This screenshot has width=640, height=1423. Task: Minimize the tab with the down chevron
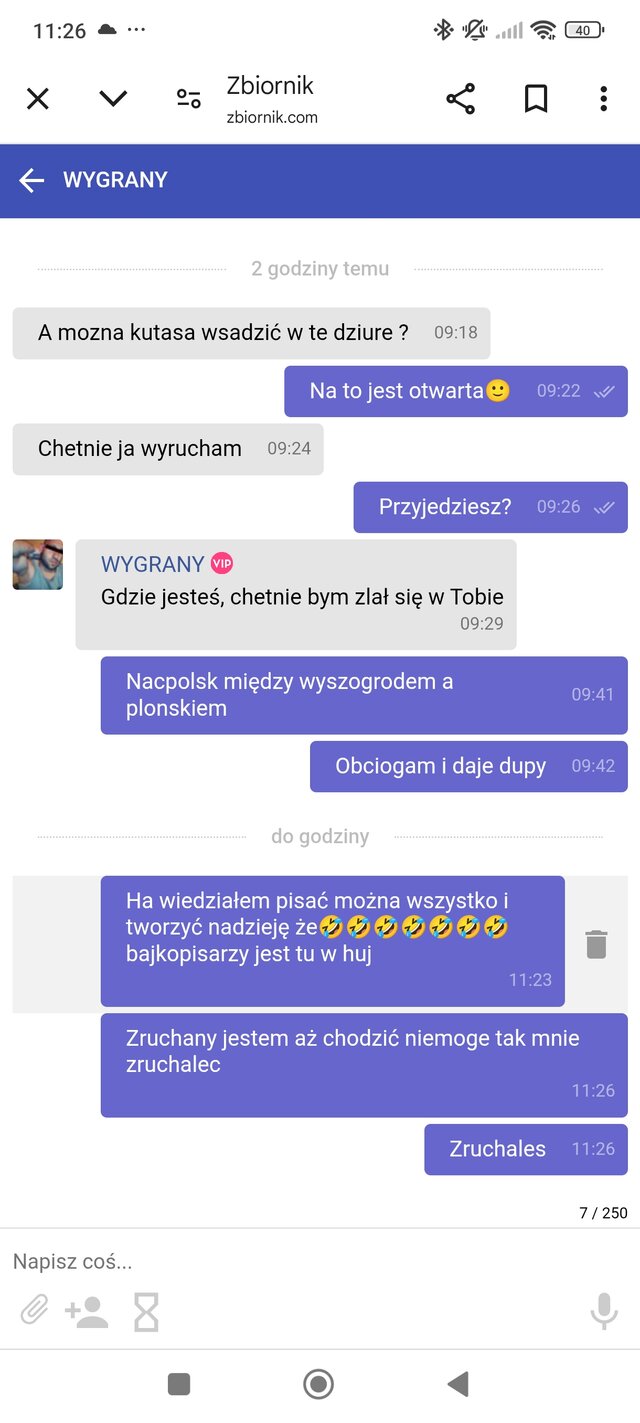(113, 98)
